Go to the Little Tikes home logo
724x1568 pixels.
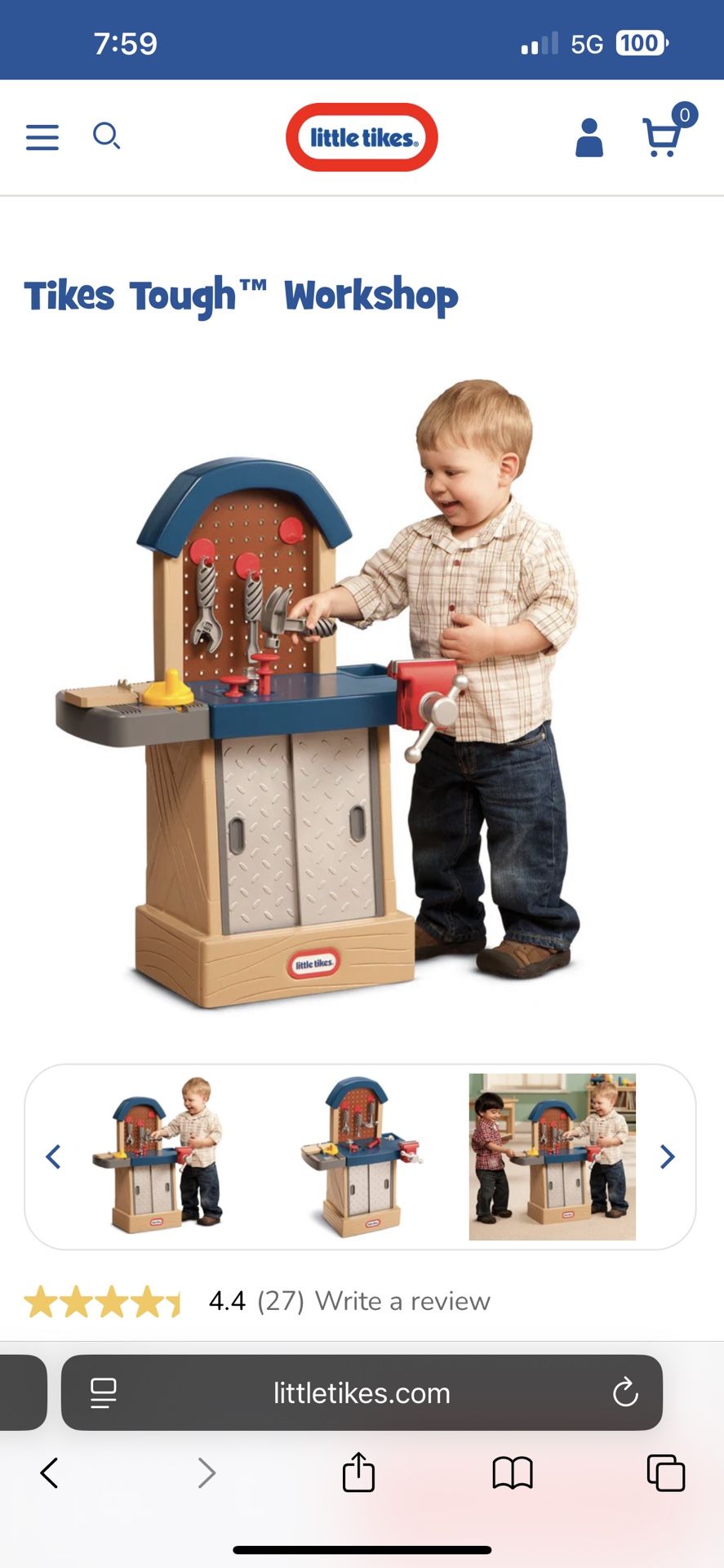pyautogui.click(x=362, y=137)
